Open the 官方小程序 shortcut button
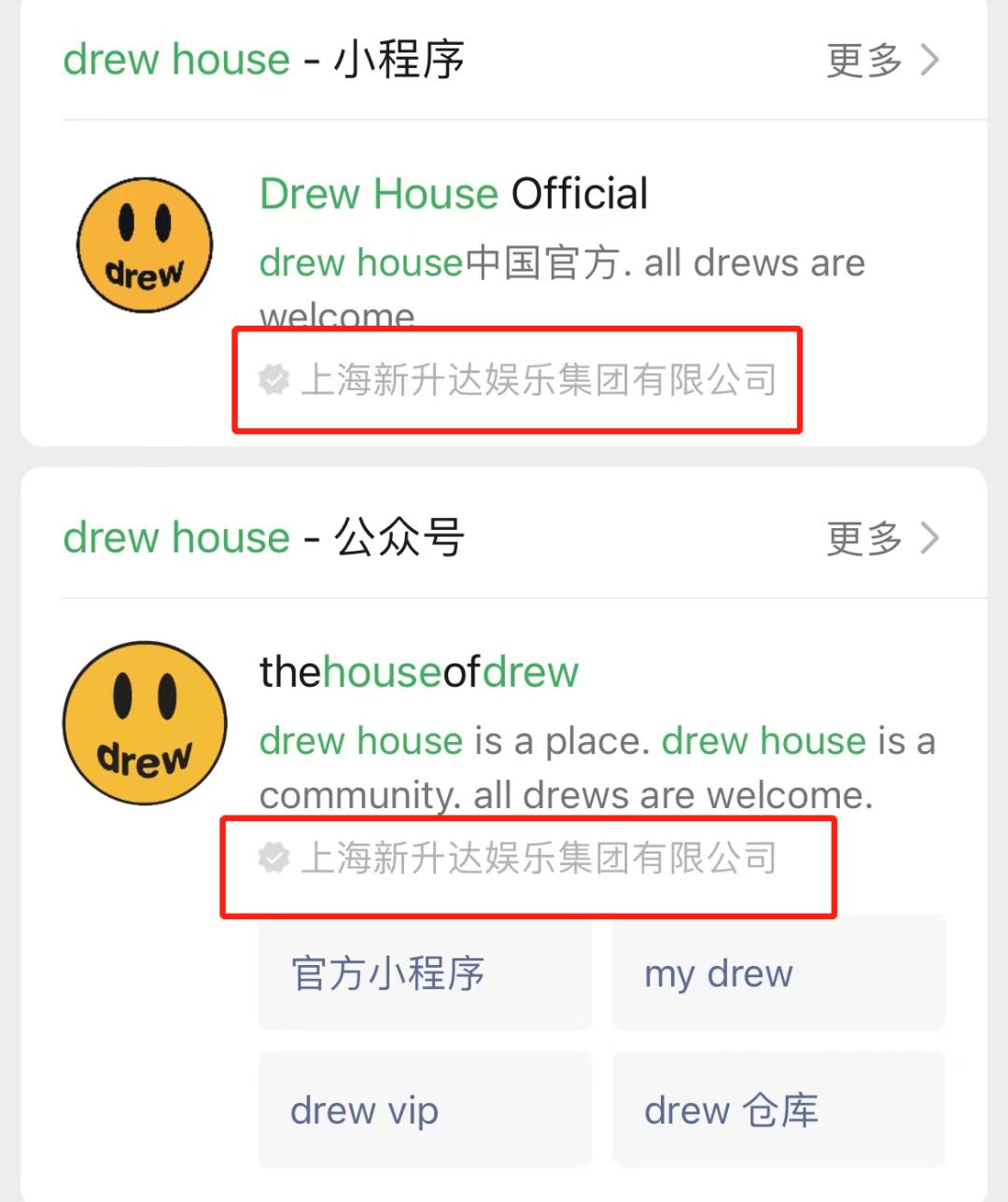 coord(425,973)
